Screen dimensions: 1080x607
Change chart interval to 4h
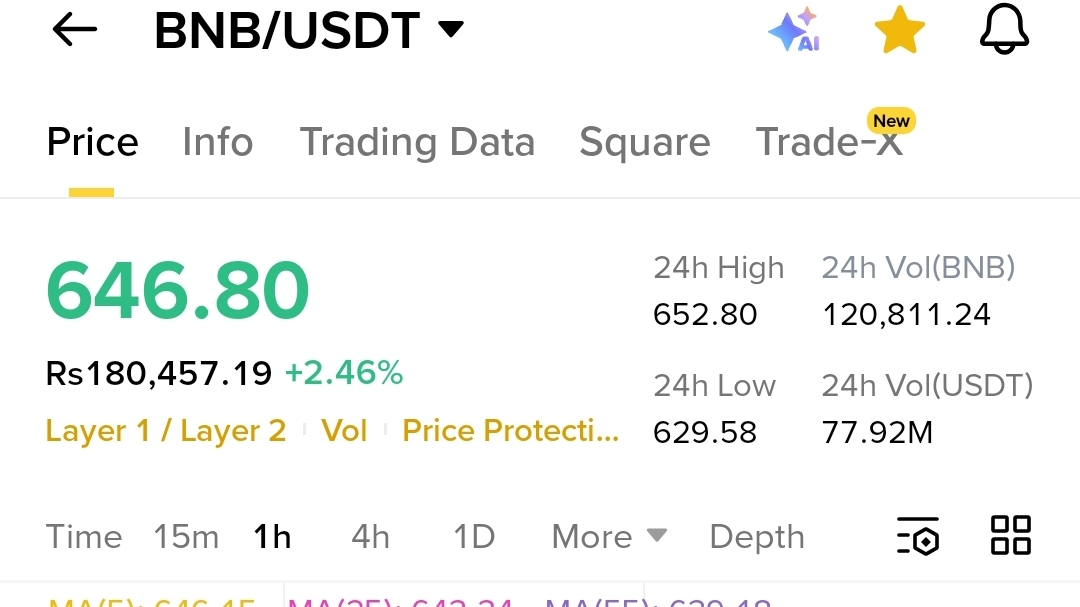click(370, 537)
